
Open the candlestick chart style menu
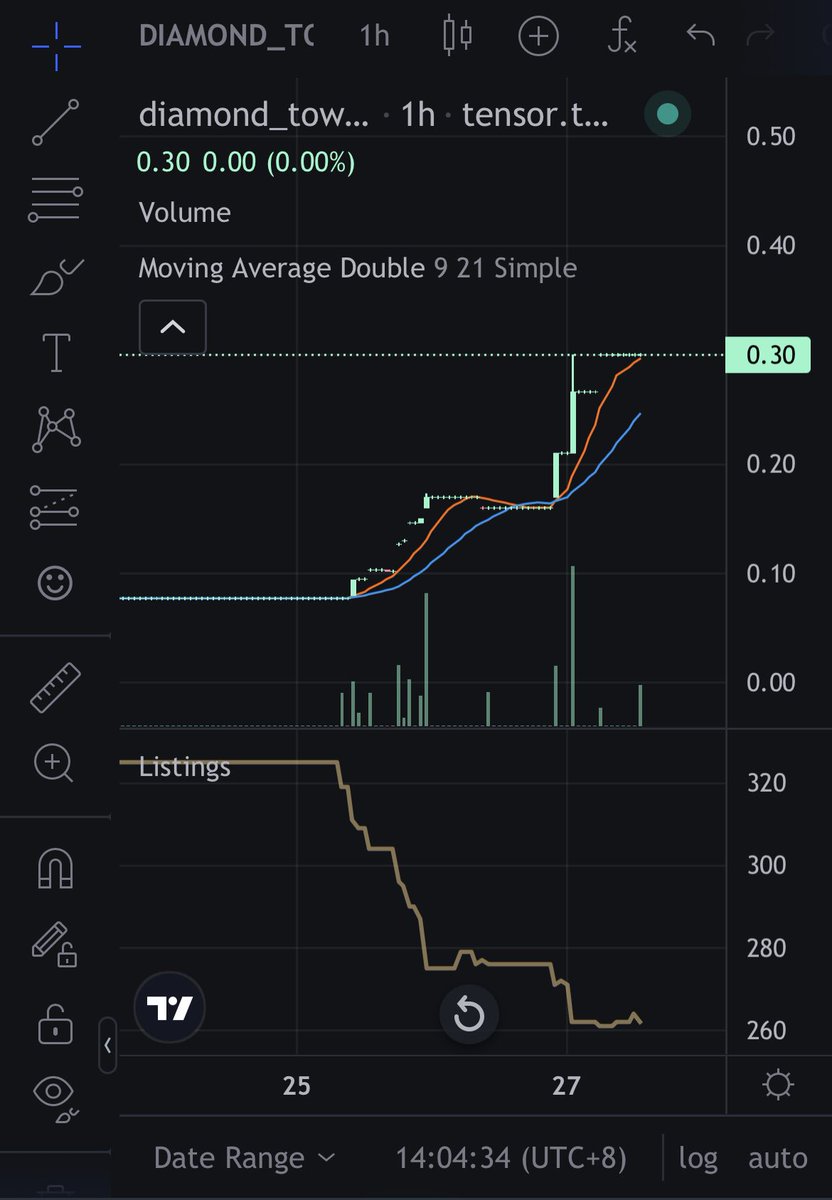tap(457, 35)
